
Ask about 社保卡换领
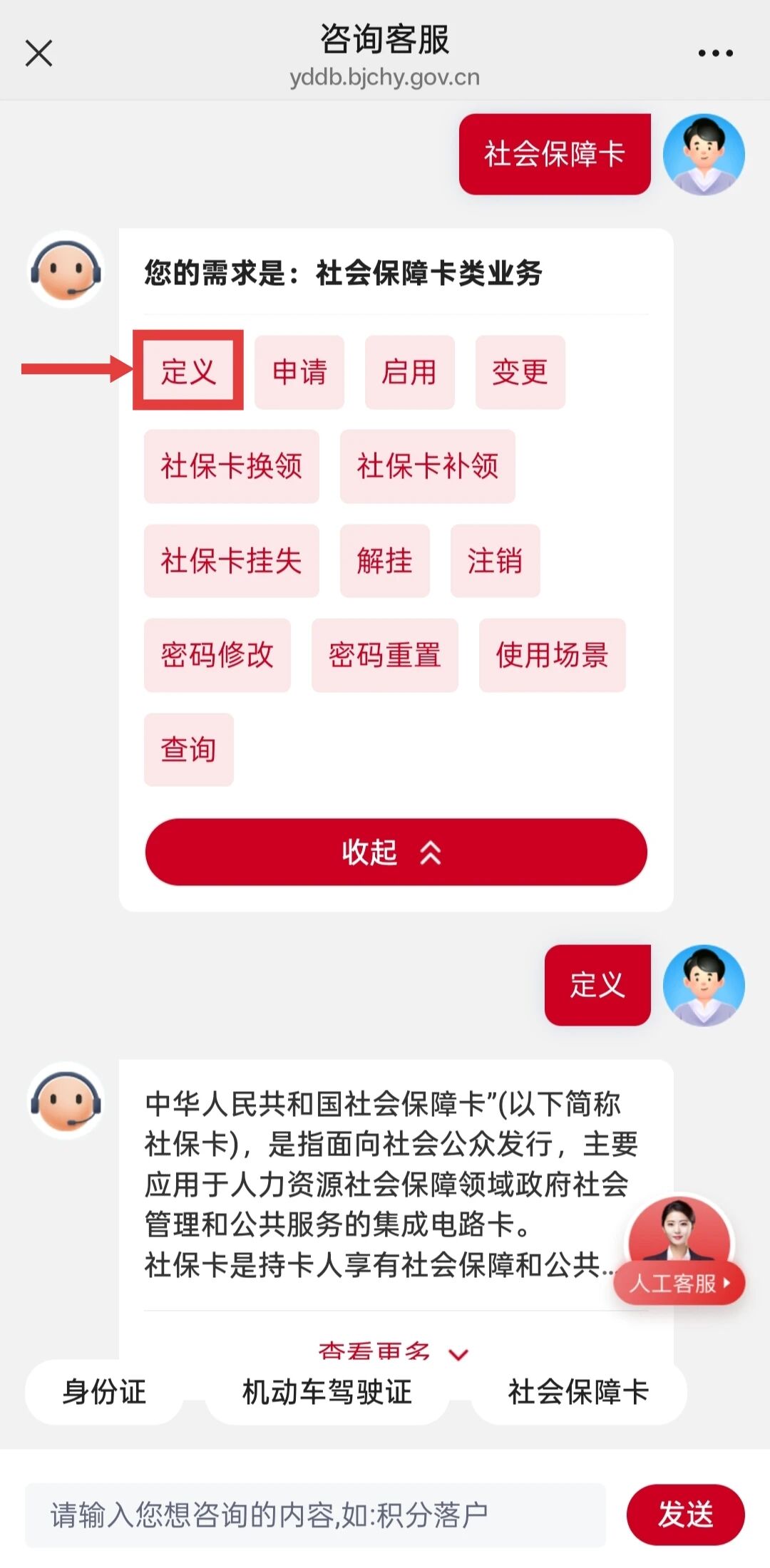tap(231, 466)
